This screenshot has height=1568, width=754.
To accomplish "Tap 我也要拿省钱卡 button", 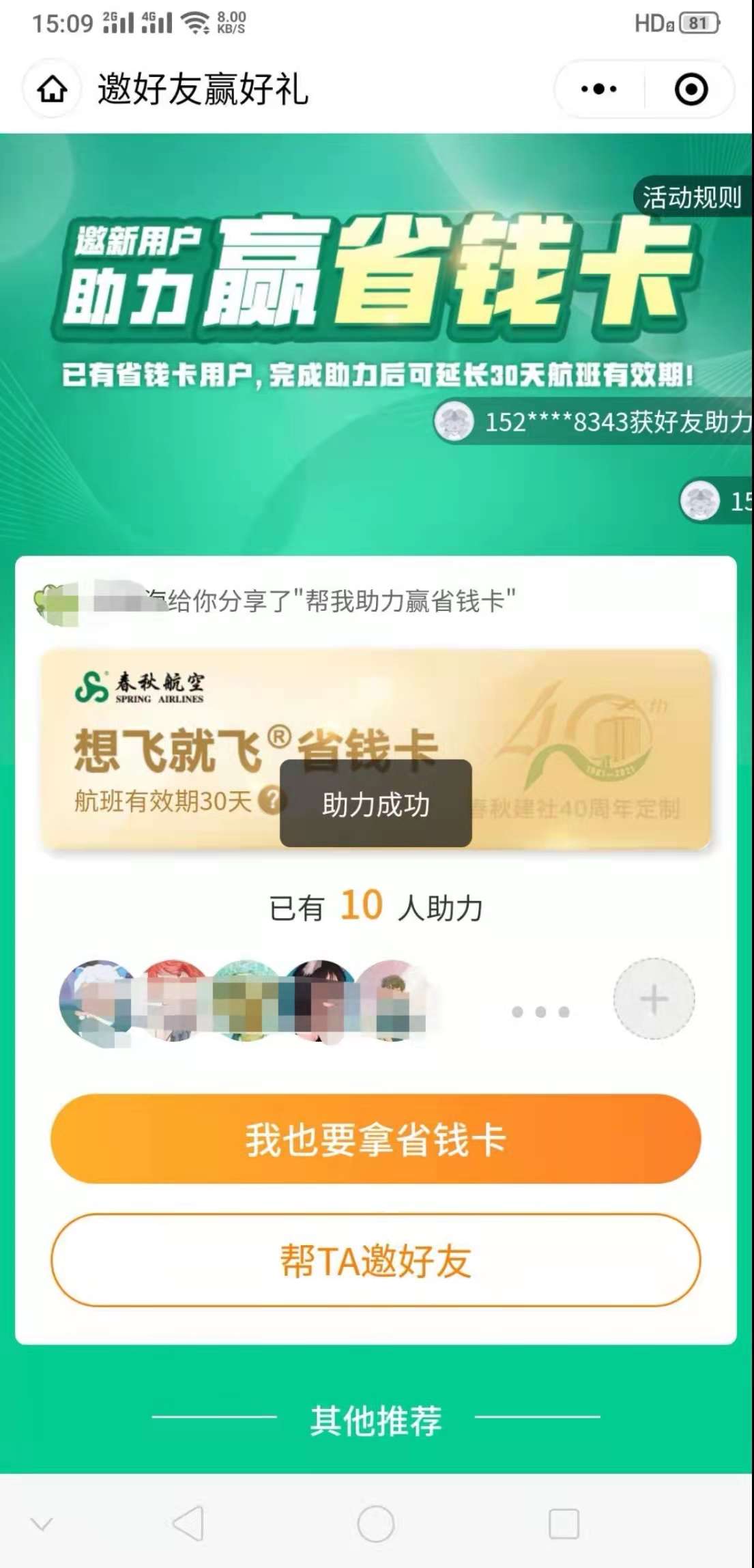I will tap(375, 1139).
